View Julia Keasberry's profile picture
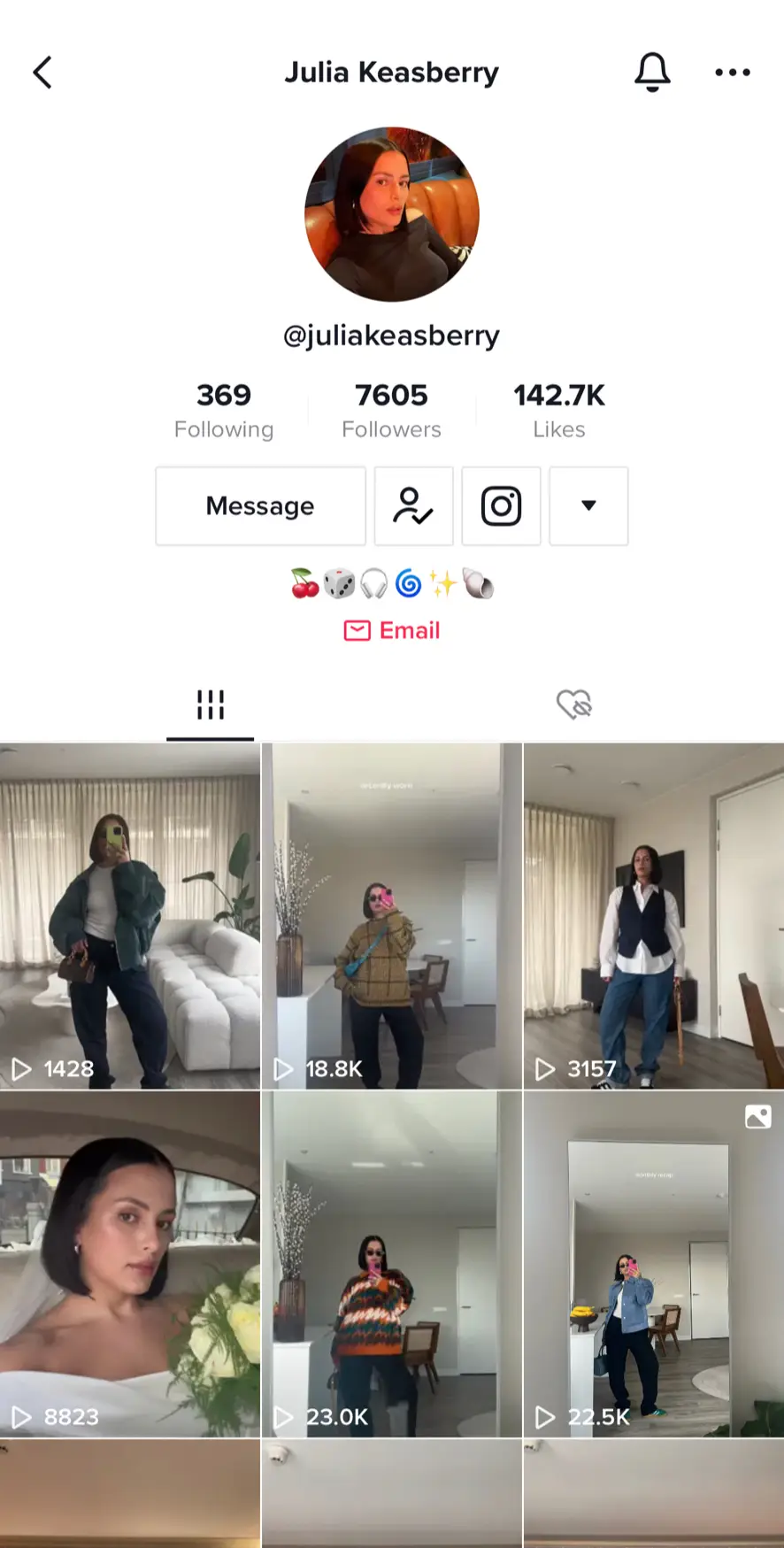Image resolution: width=784 pixels, height=1548 pixels. tap(392, 214)
